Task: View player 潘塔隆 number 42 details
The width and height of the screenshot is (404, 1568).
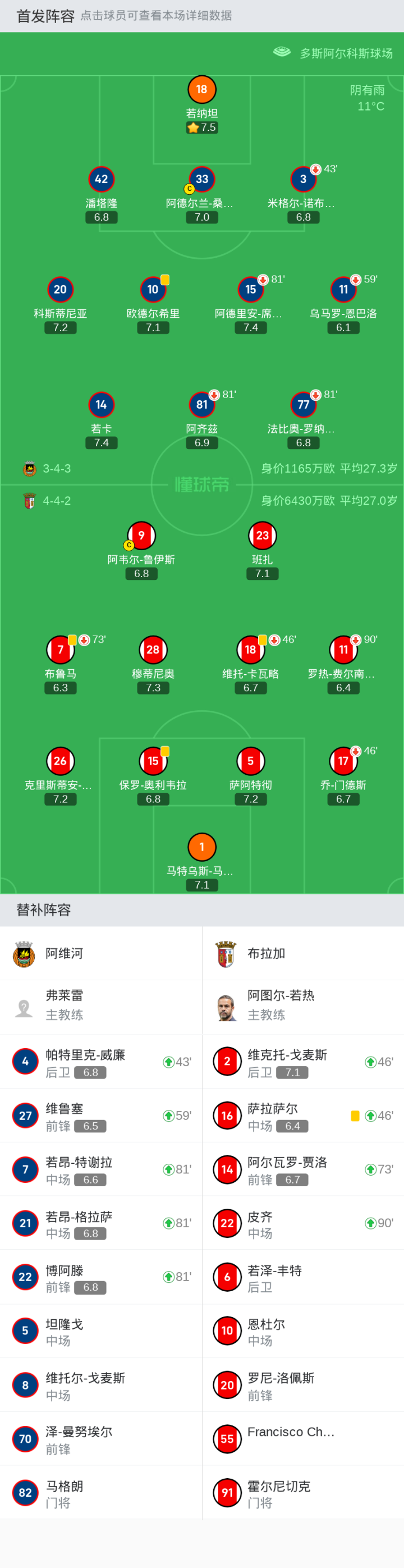Action: (102, 194)
